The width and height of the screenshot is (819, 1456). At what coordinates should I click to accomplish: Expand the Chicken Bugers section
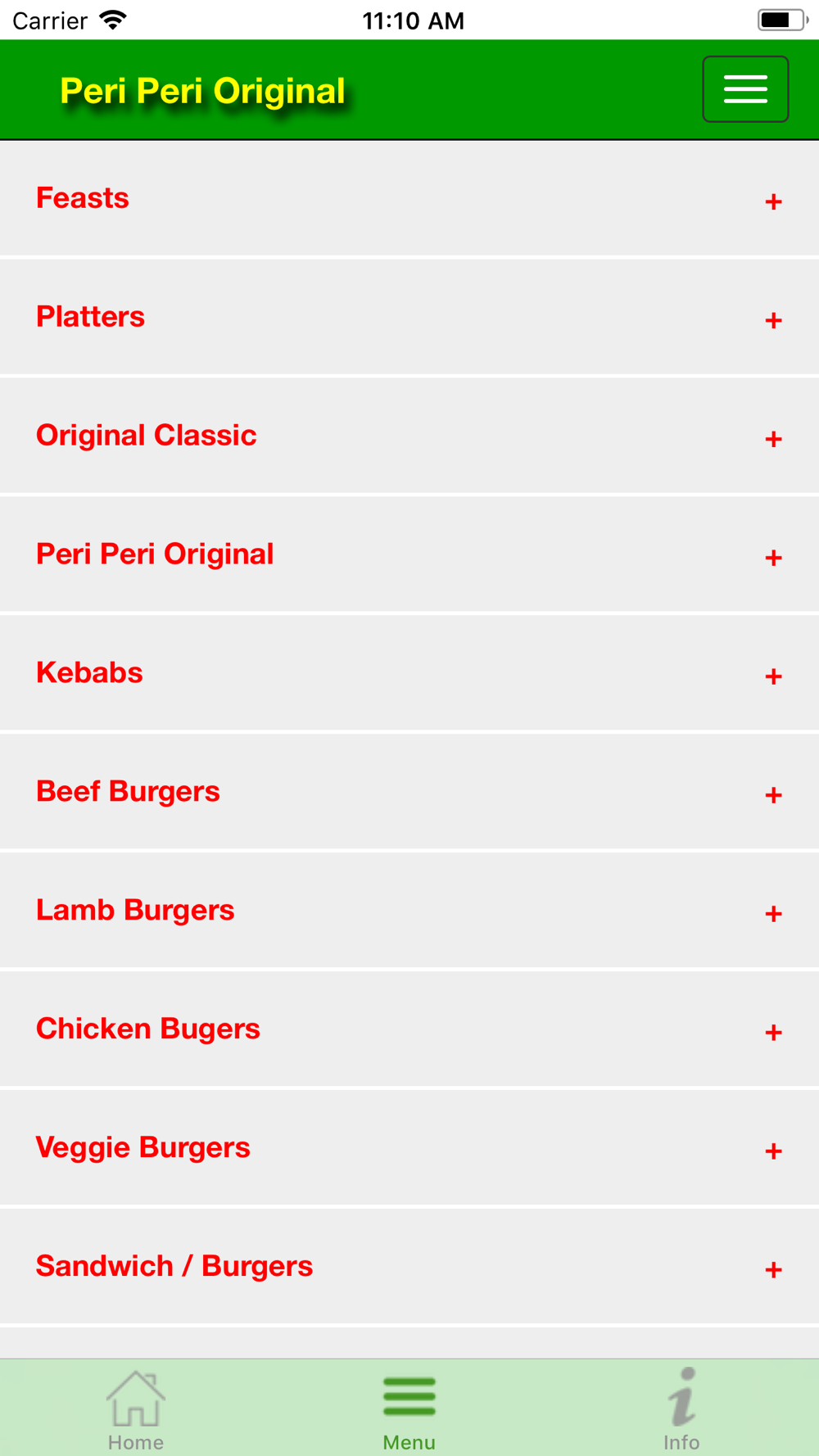(x=409, y=1030)
